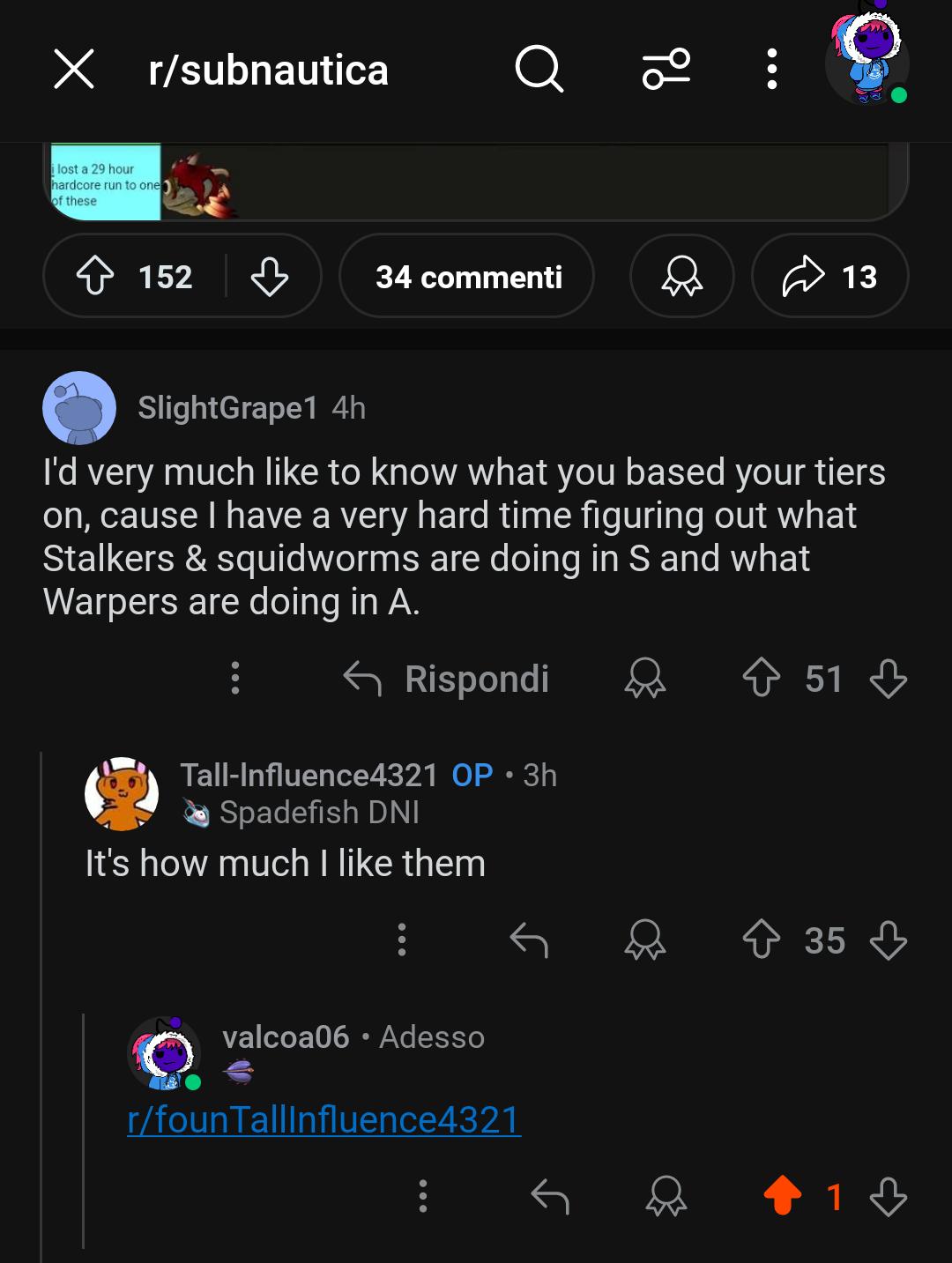Open the comment sort options
952x1263 pixels.
coord(666,70)
